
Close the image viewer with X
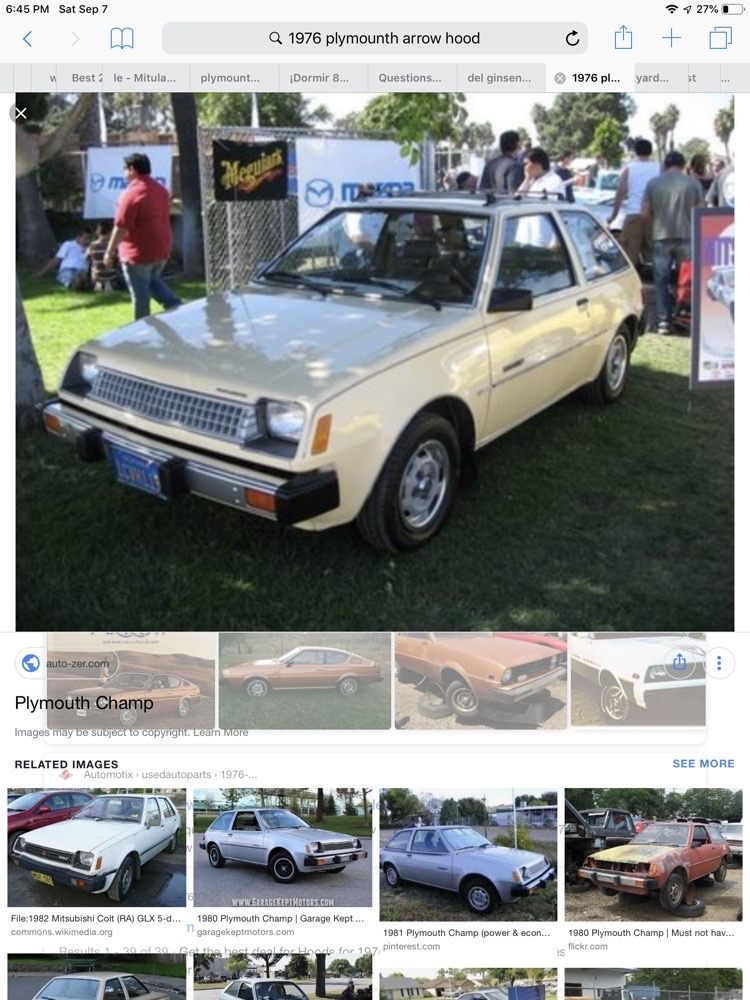(x=20, y=113)
